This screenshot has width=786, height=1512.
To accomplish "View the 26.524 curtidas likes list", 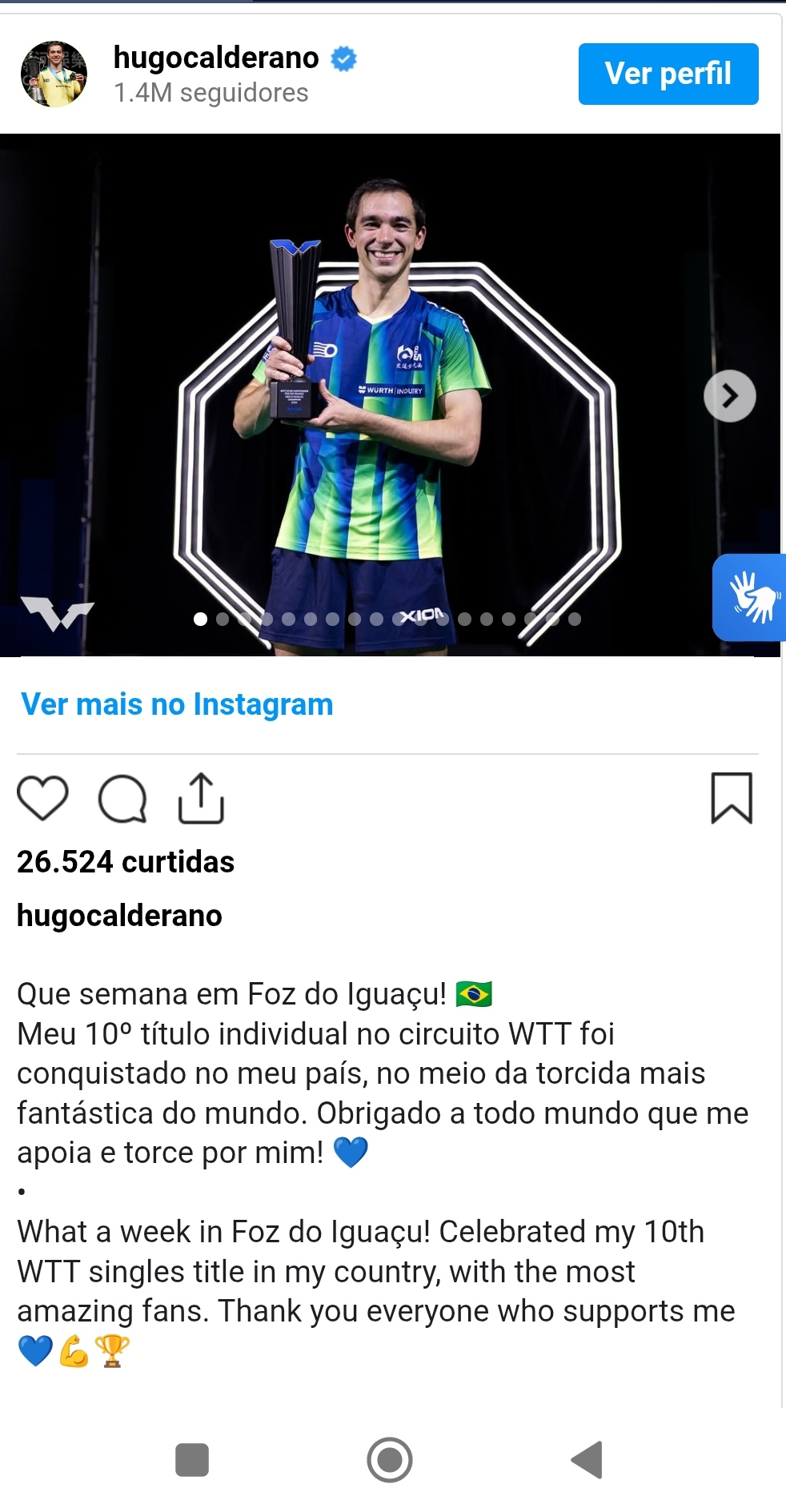I will pyautogui.click(x=126, y=862).
